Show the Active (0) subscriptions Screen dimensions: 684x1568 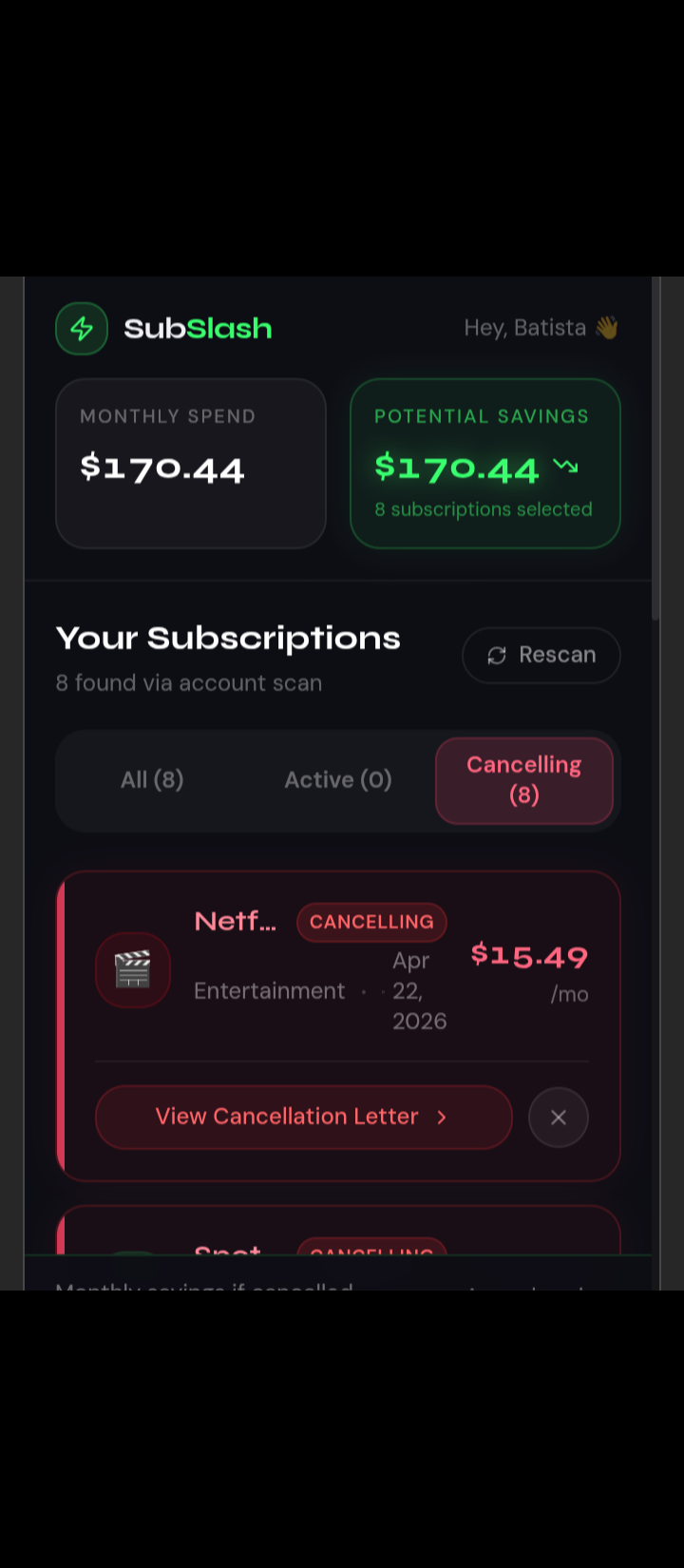point(338,780)
